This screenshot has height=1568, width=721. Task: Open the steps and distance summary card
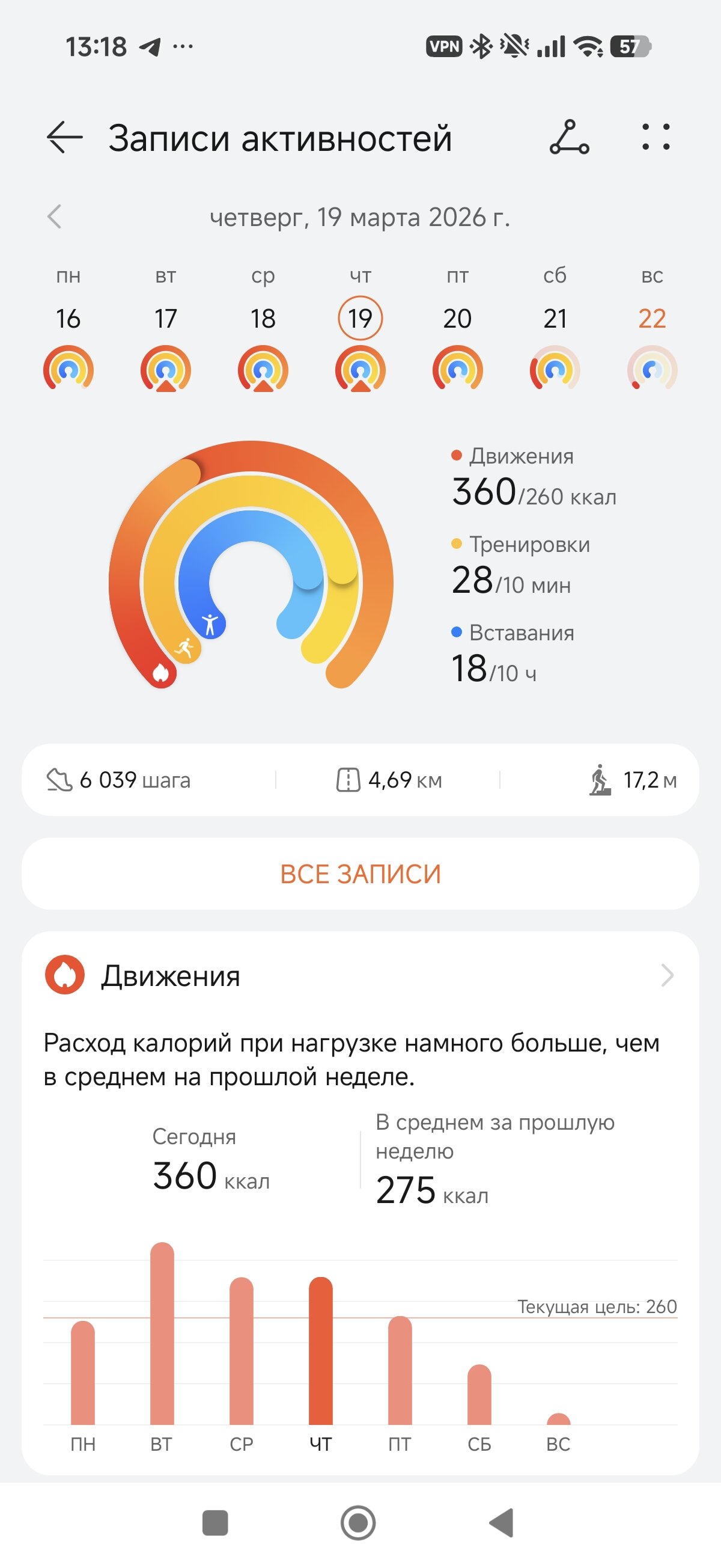tap(360, 780)
